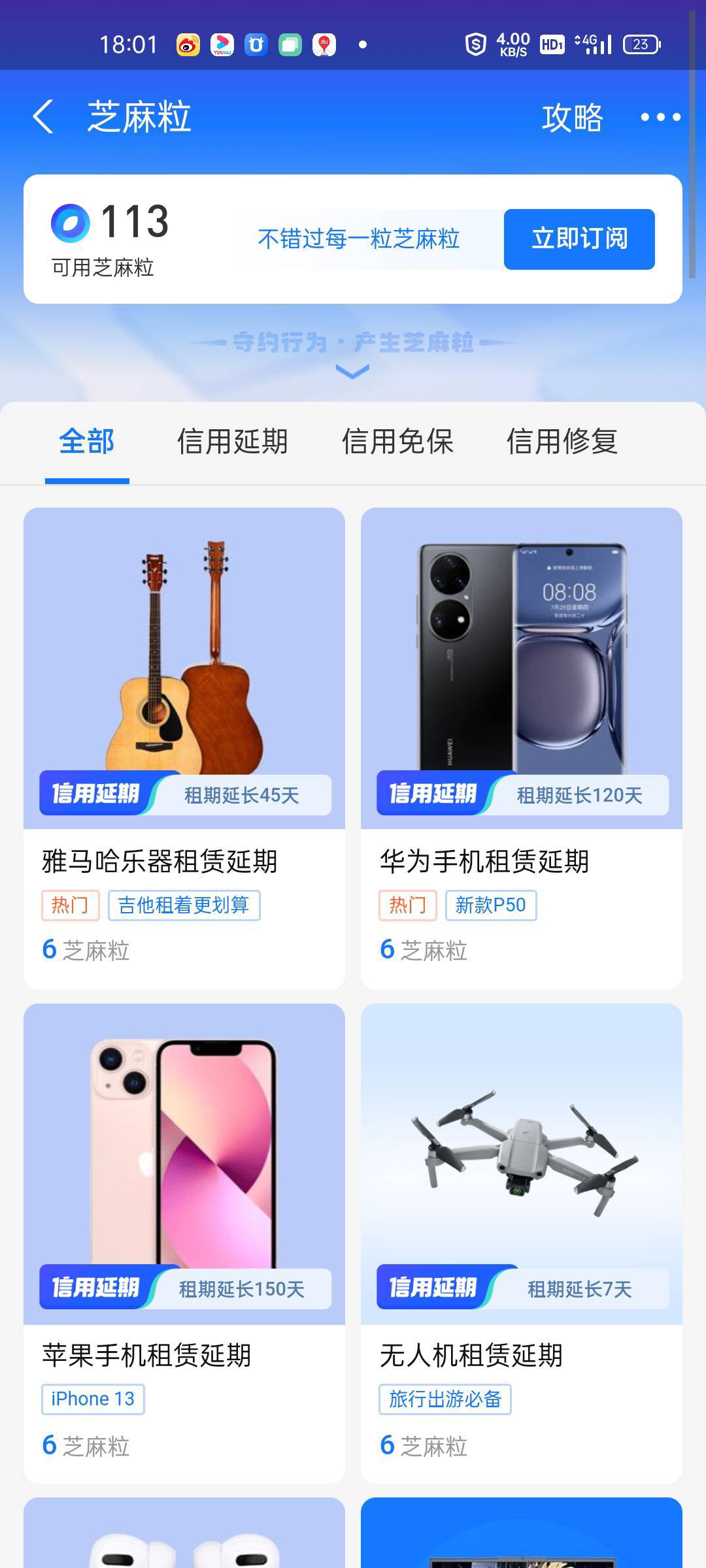Open the 攻略 guide
The height and width of the screenshot is (1568, 706).
(572, 118)
